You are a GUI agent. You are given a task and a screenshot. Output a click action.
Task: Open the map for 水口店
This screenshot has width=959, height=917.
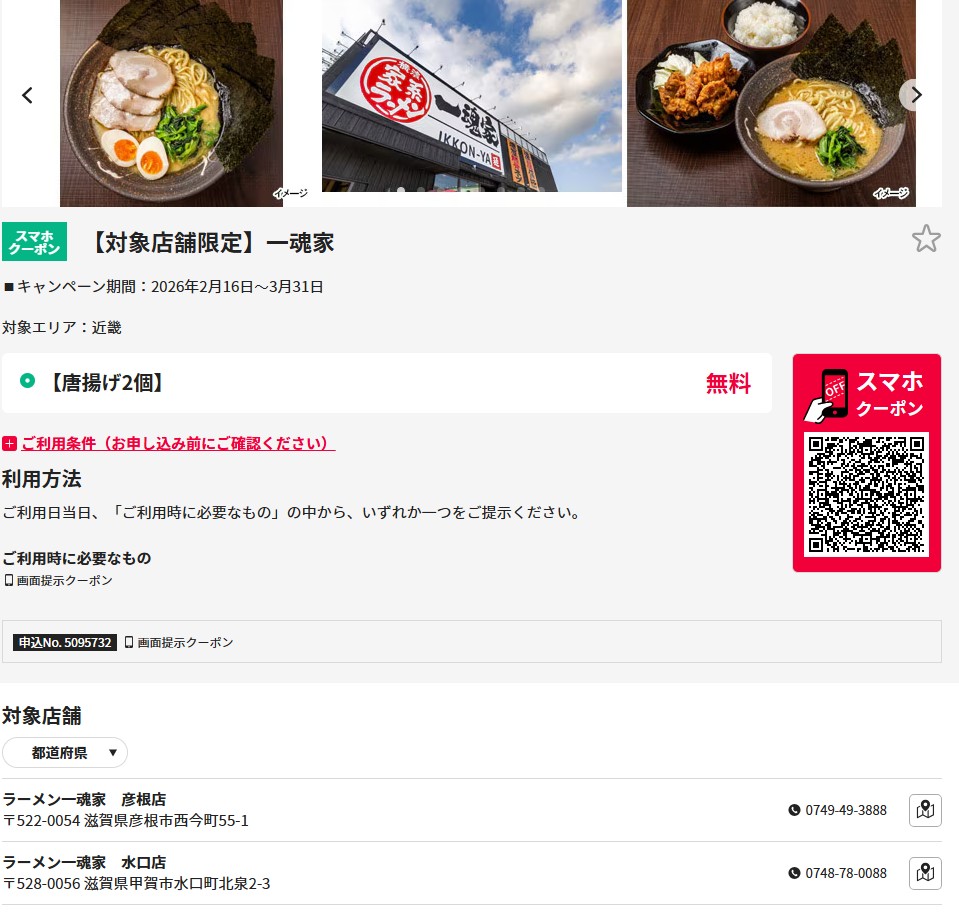(925, 873)
